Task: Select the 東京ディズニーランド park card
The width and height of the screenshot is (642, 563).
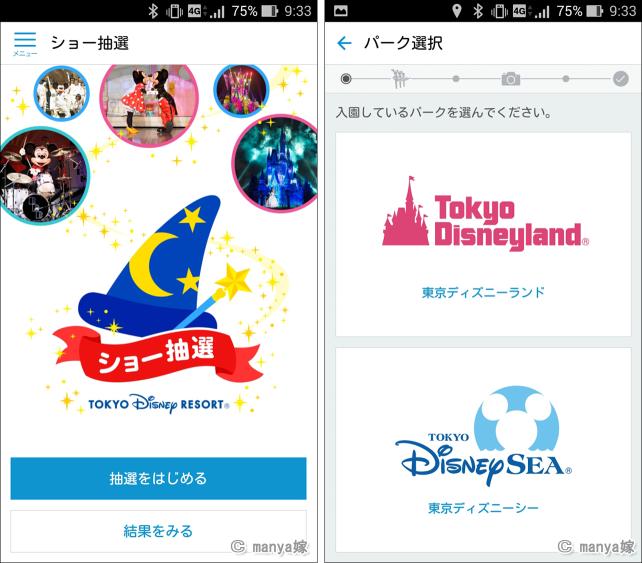Action: click(483, 234)
